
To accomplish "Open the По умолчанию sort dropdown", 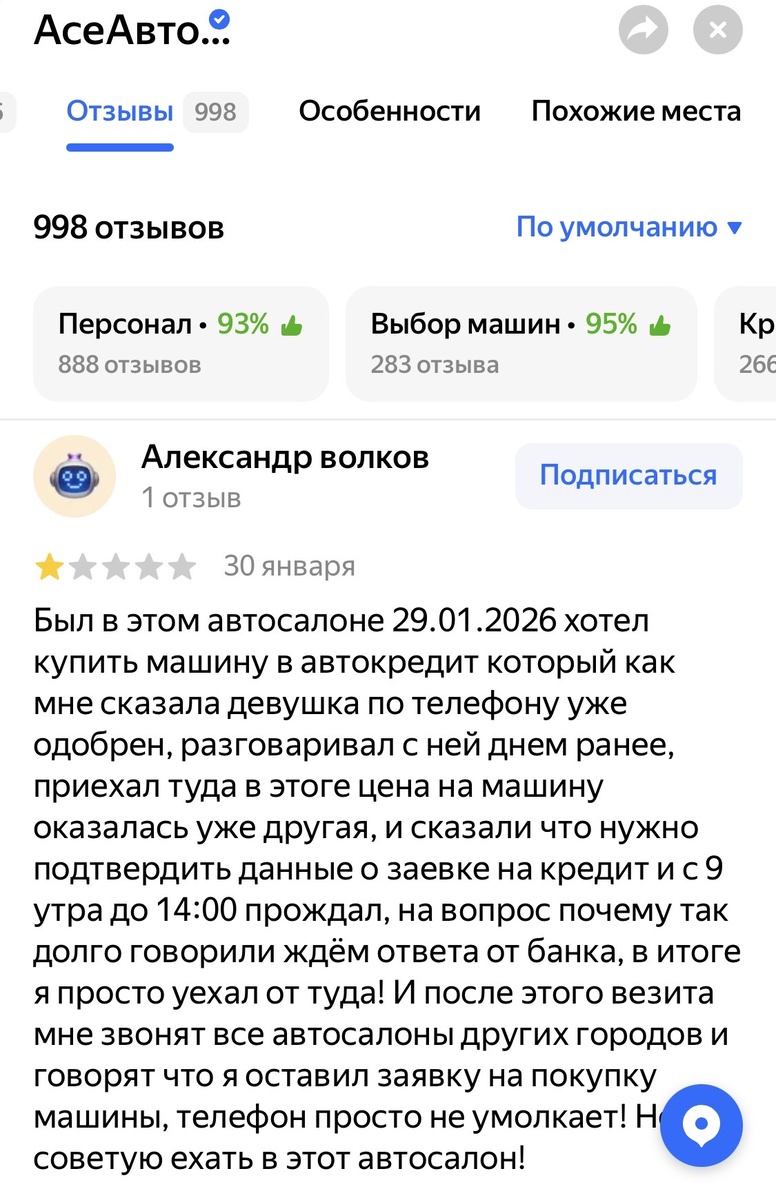I will tap(630, 227).
